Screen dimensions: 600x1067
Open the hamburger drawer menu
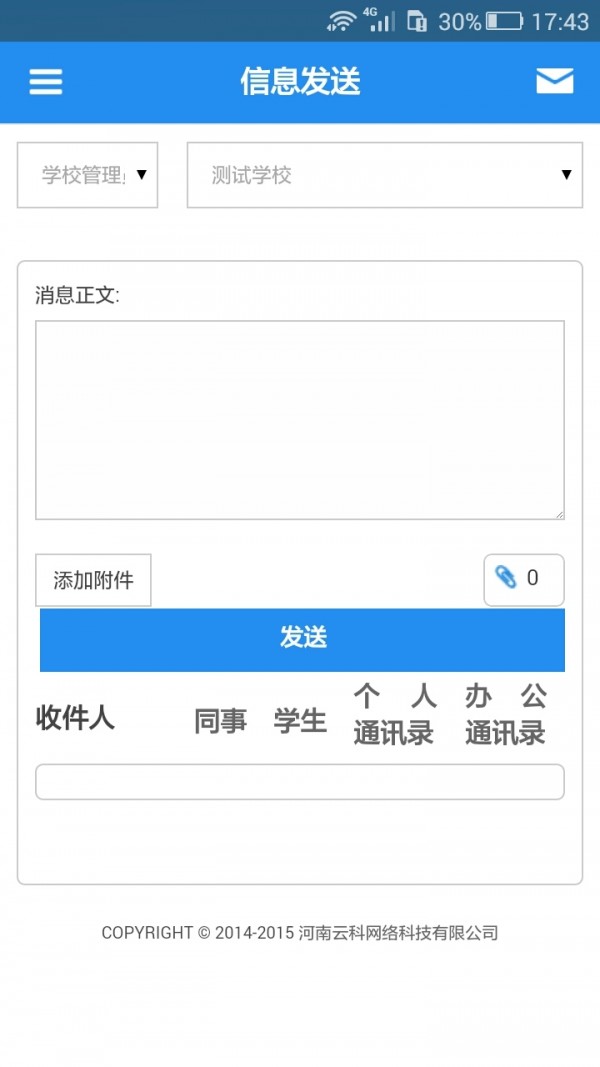coord(45,81)
